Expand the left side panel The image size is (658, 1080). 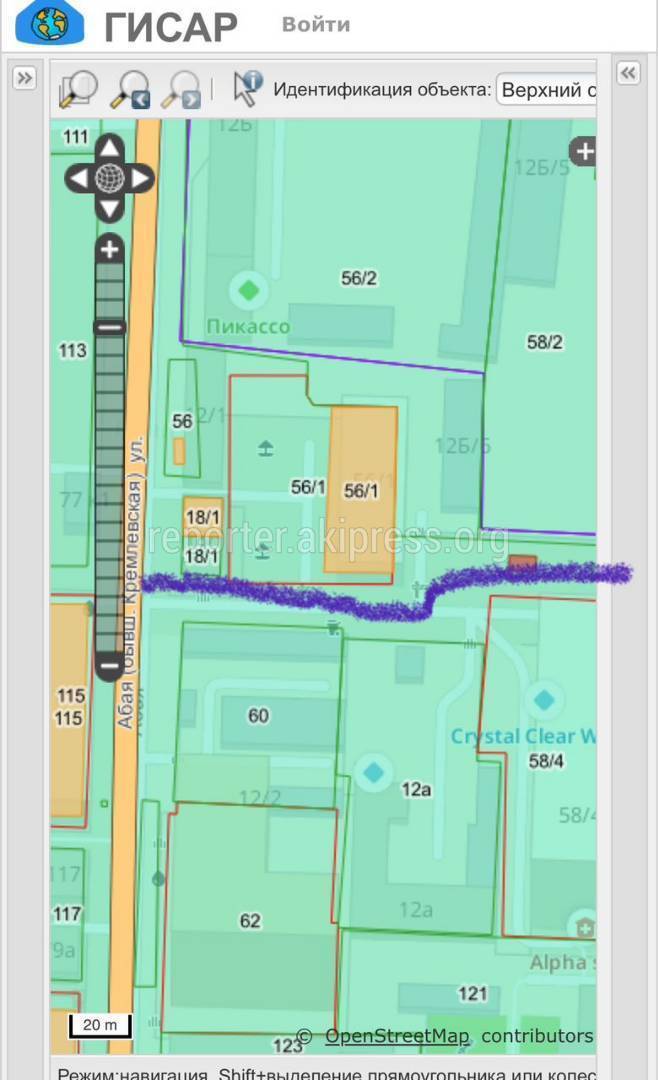coord(24,78)
